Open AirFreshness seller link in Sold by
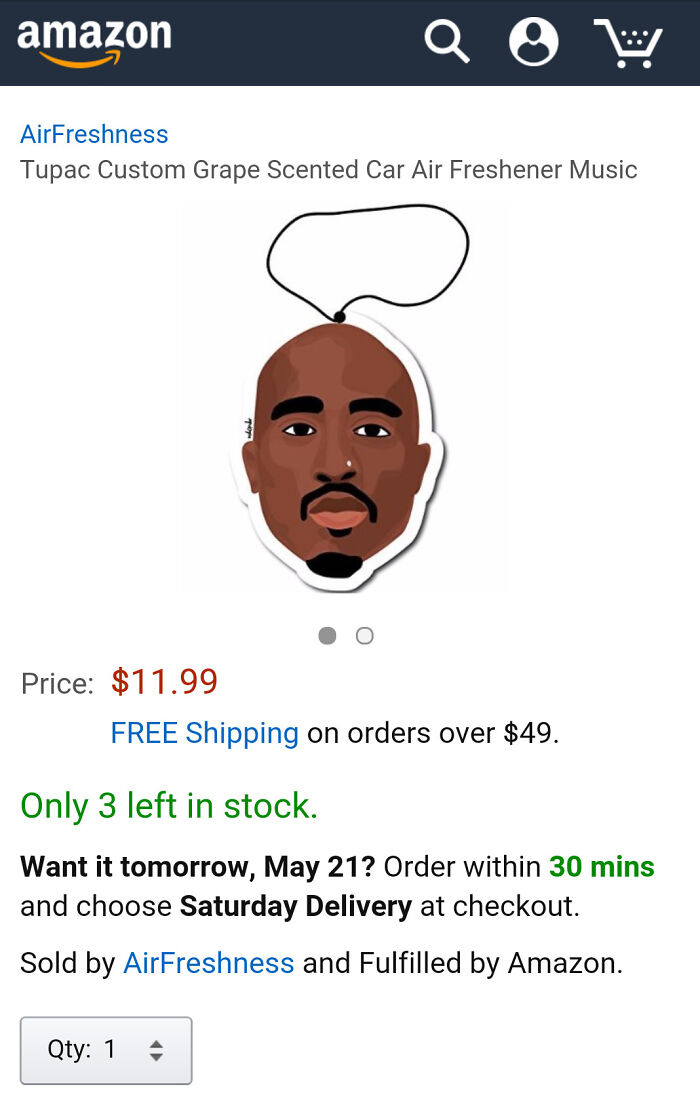 pyautogui.click(x=208, y=963)
